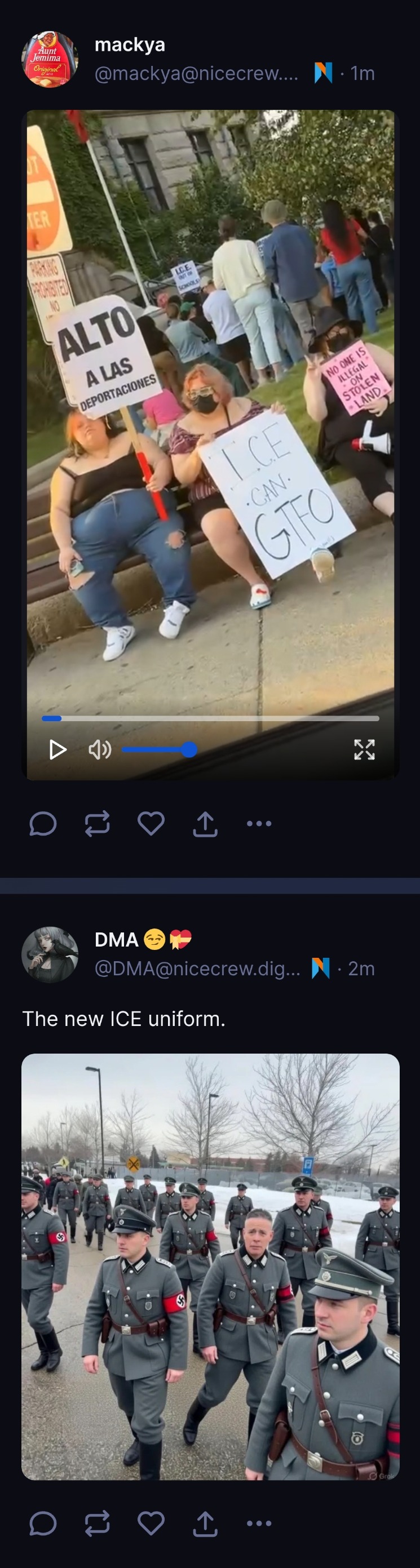Viewport: 420px width, 1568px height.
Task: Tap the volume slider on mackya's video
Action: coord(158,749)
